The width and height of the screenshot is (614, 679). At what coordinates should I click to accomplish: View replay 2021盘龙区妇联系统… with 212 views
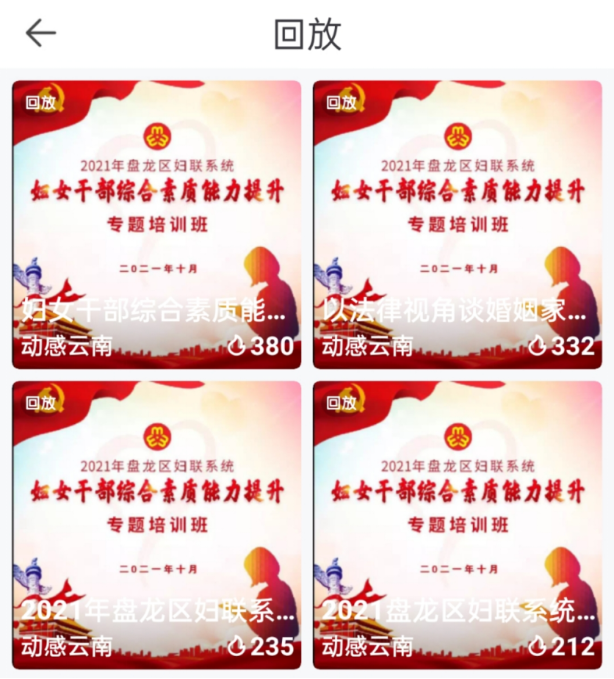[457, 524]
